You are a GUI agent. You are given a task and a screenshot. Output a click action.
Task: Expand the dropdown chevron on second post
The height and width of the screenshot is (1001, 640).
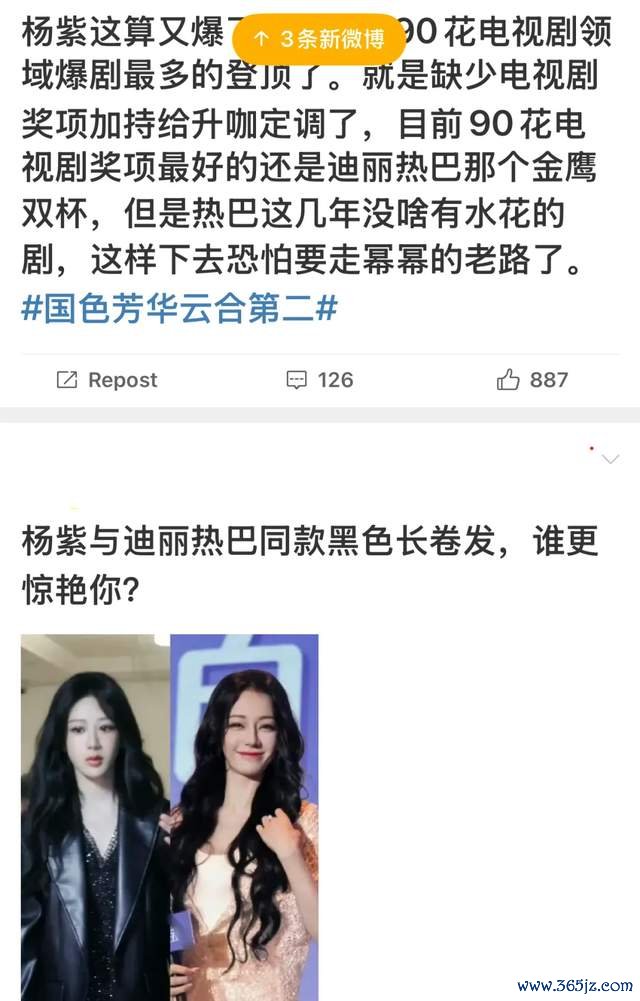[611, 458]
